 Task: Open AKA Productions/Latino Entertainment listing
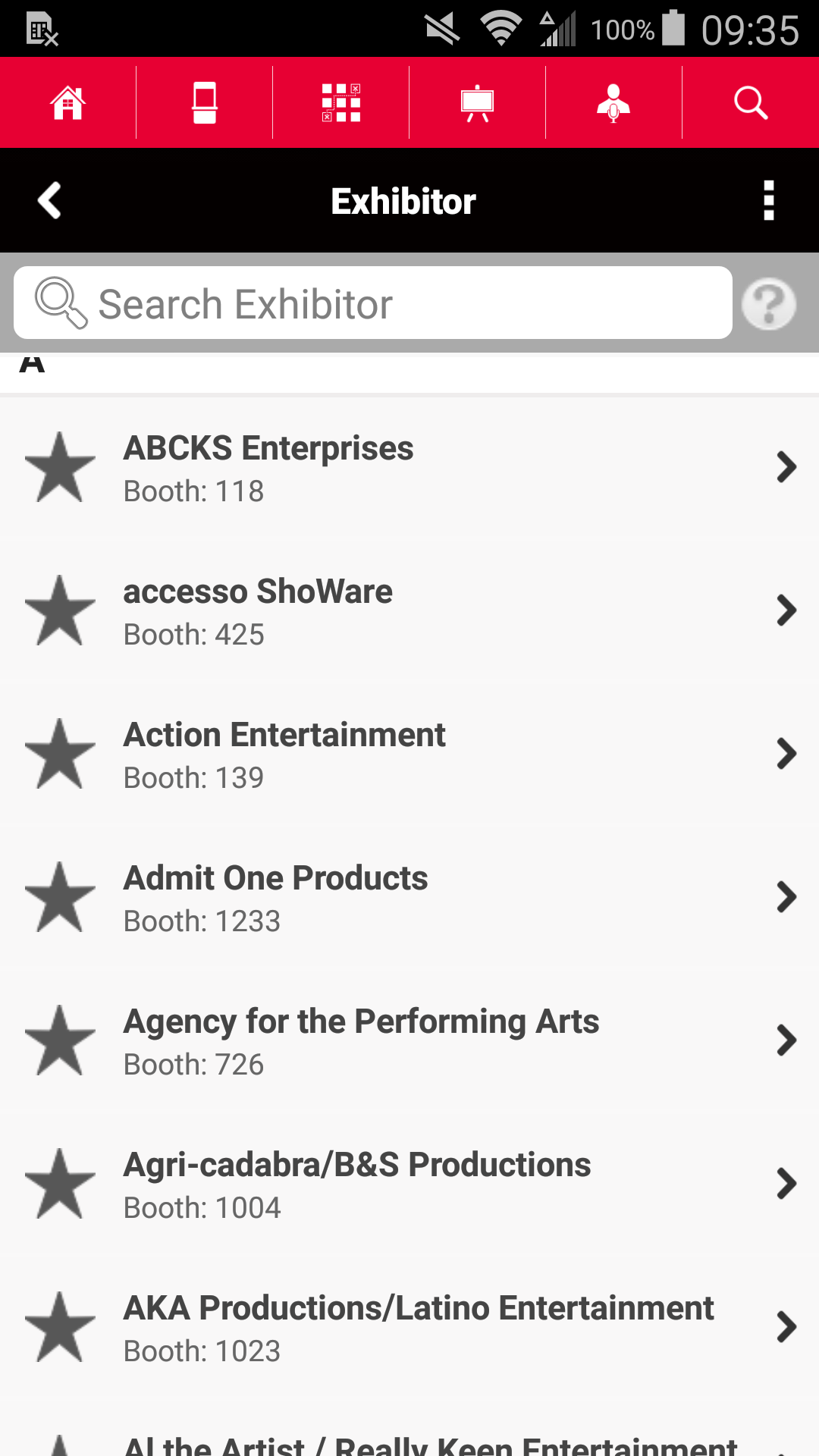tap(409, 1327)
